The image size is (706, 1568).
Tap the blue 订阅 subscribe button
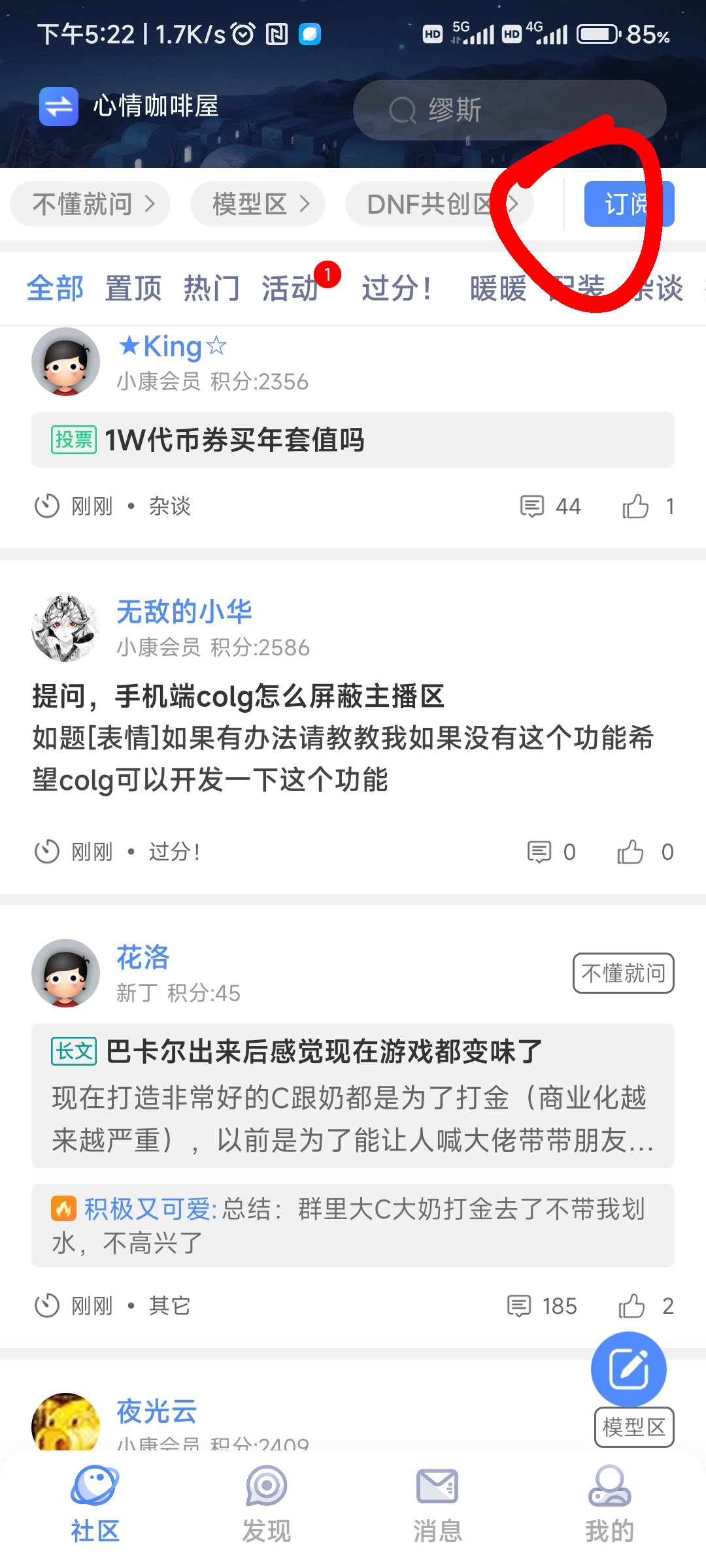click(x=629, y=204)
